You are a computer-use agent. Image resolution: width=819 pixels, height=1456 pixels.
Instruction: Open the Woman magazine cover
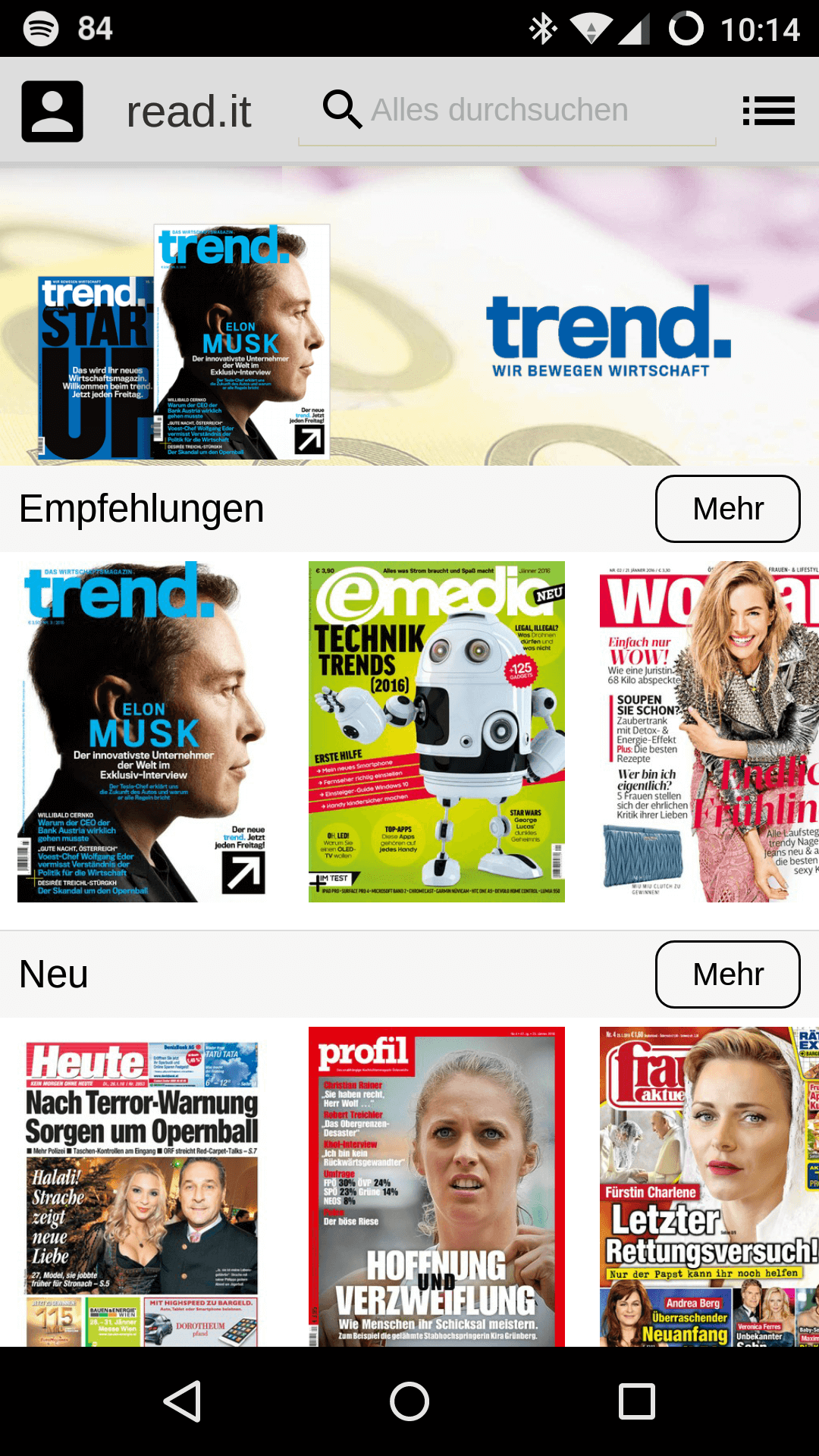pos(708,732)
